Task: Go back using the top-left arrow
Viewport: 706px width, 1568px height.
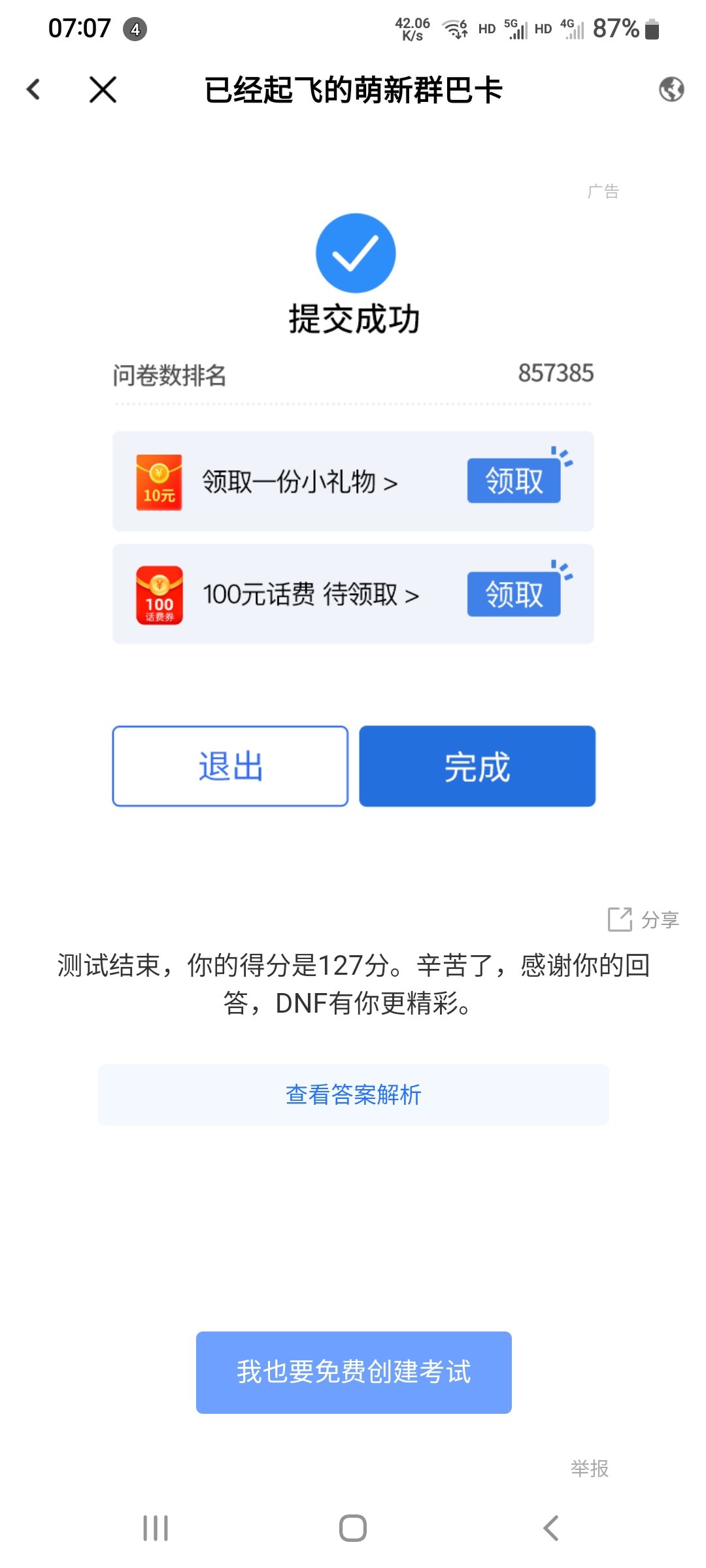Action: (x=33, y=90)
